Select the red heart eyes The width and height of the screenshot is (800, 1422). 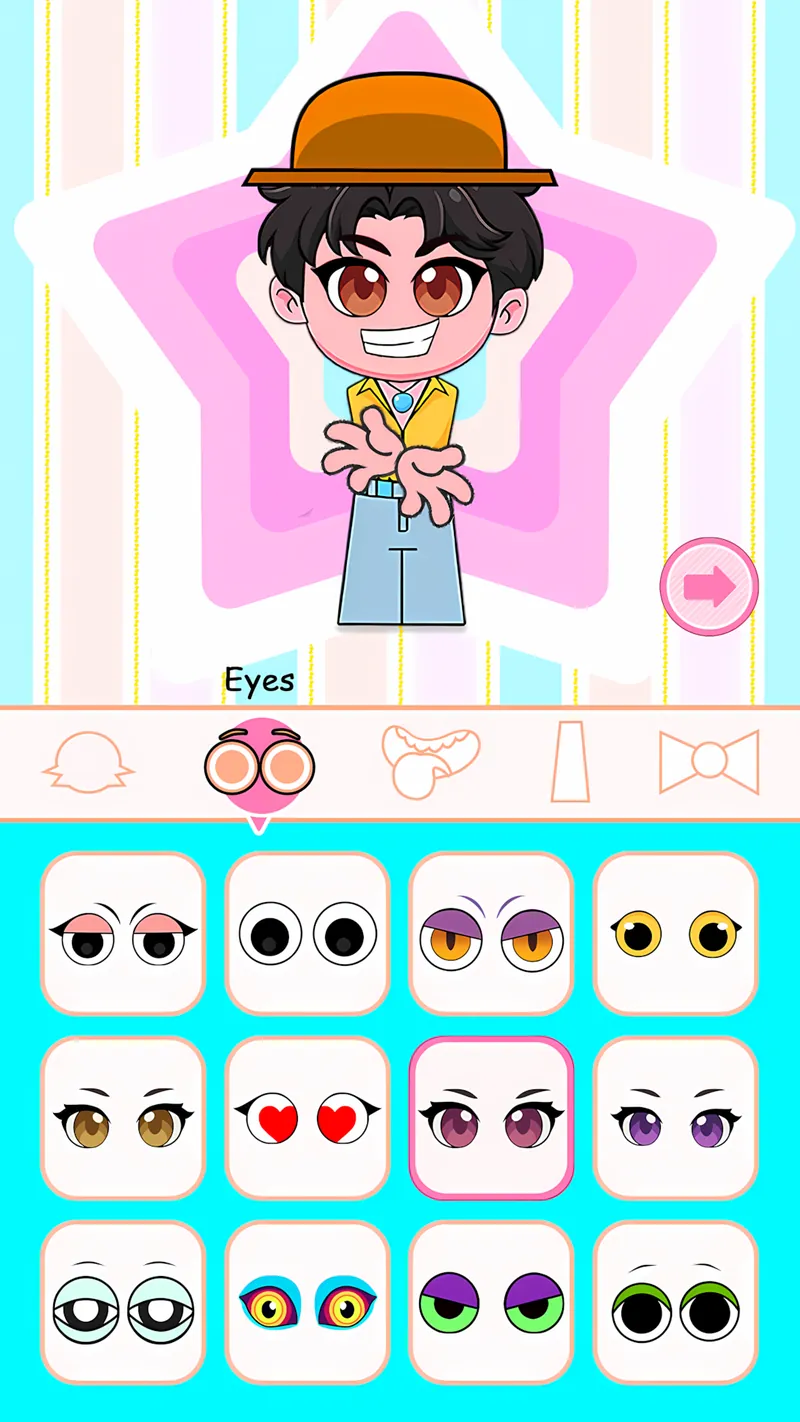tap(307, 1117)
